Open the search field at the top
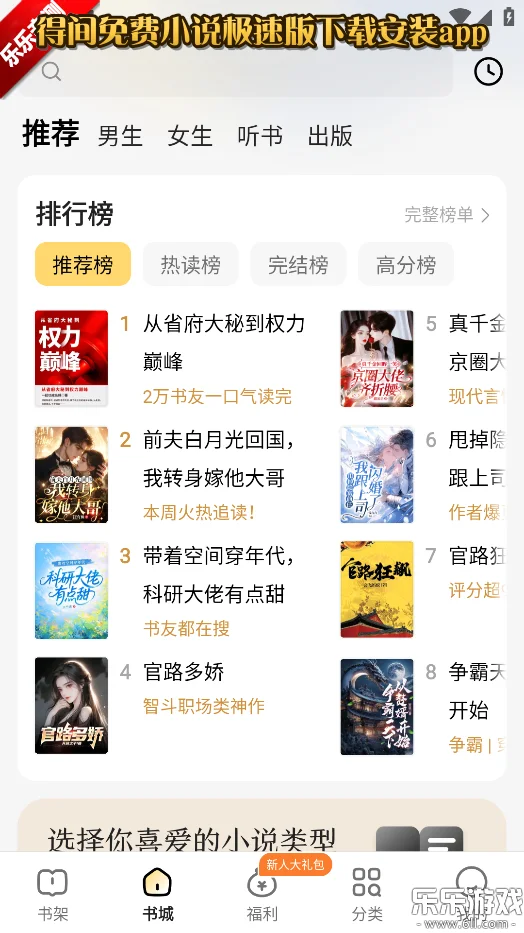 pos(235,73)
